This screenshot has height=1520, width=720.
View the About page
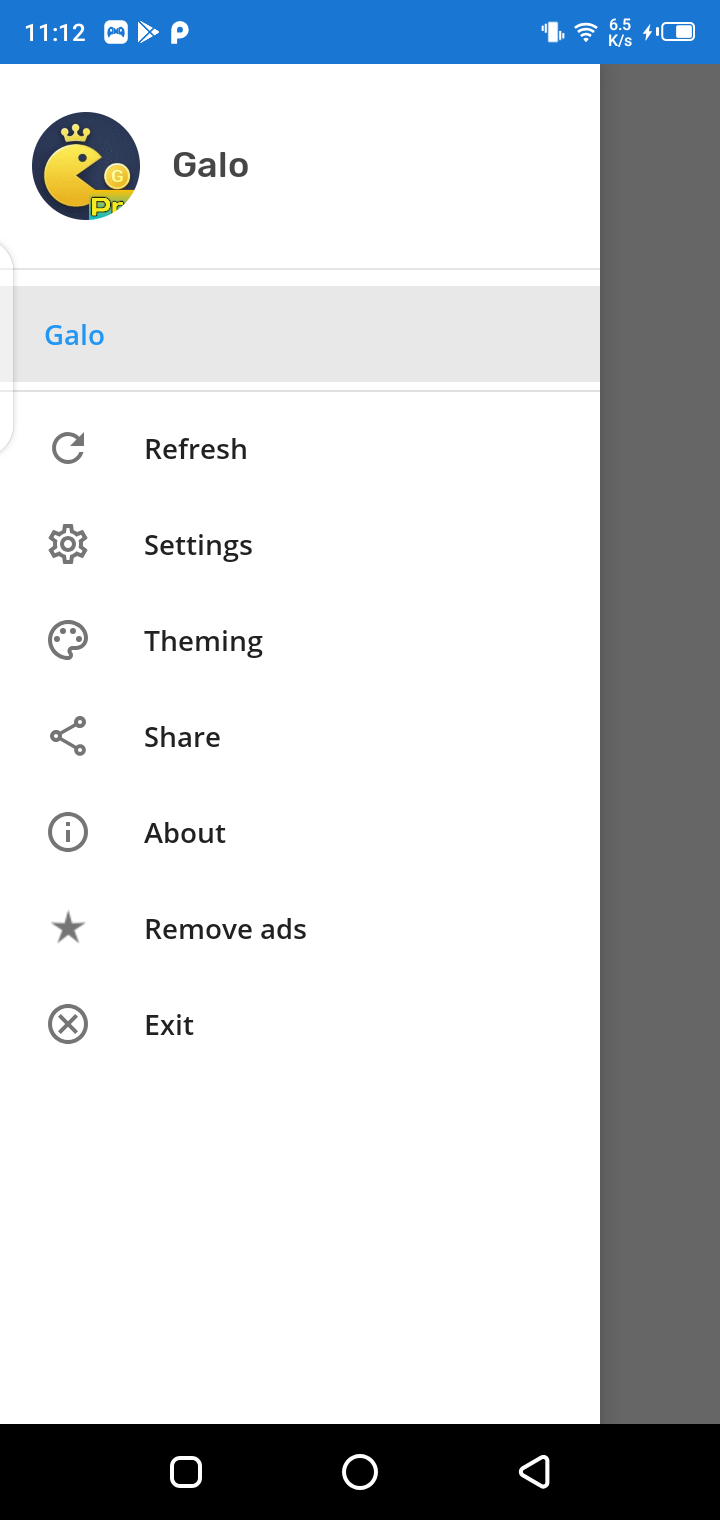185,833
